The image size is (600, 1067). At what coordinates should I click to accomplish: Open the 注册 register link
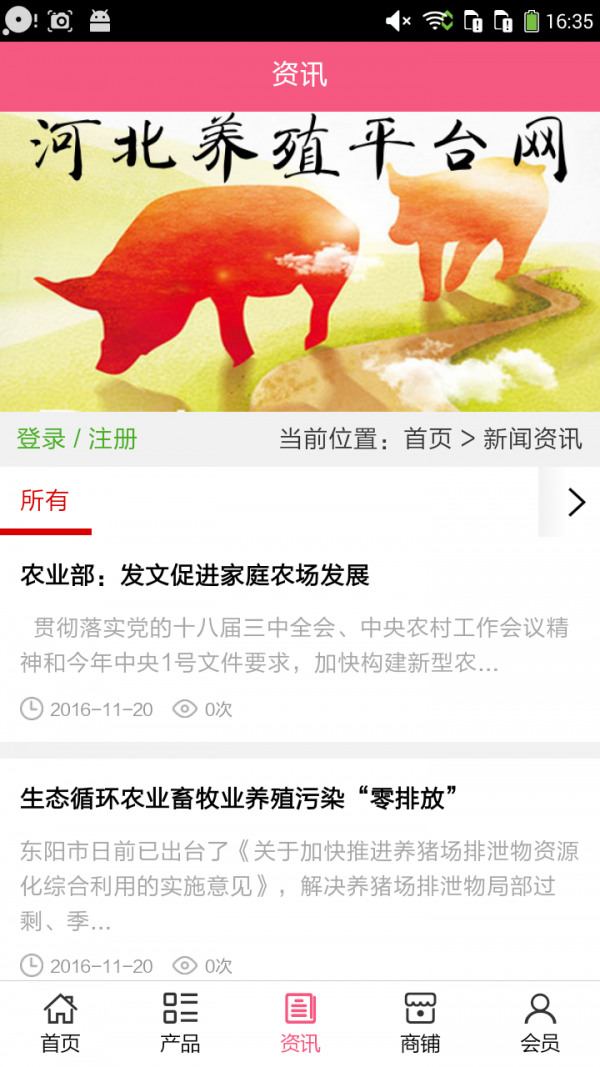tap(113, 439)
